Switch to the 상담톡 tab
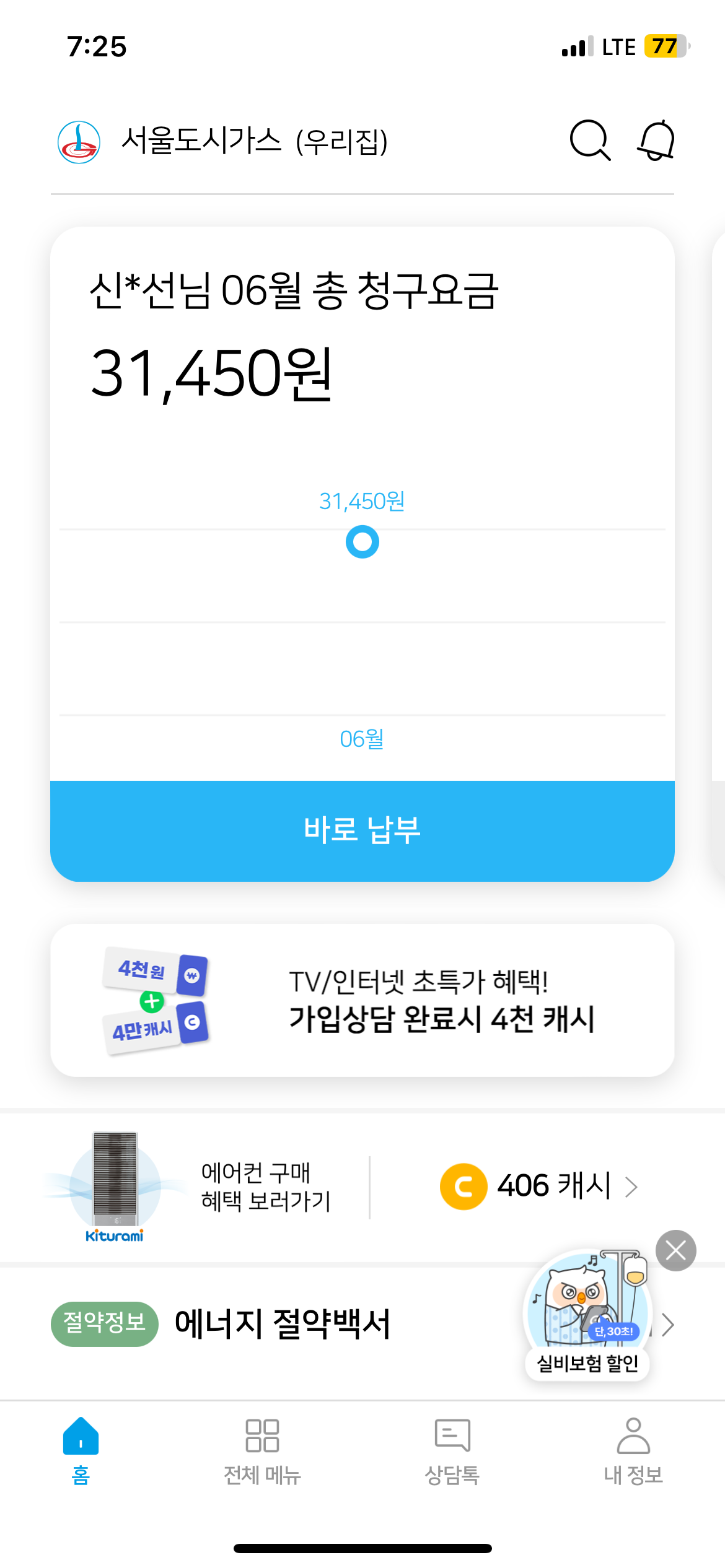This screenshot has height=1568, width=725. 452,1450
